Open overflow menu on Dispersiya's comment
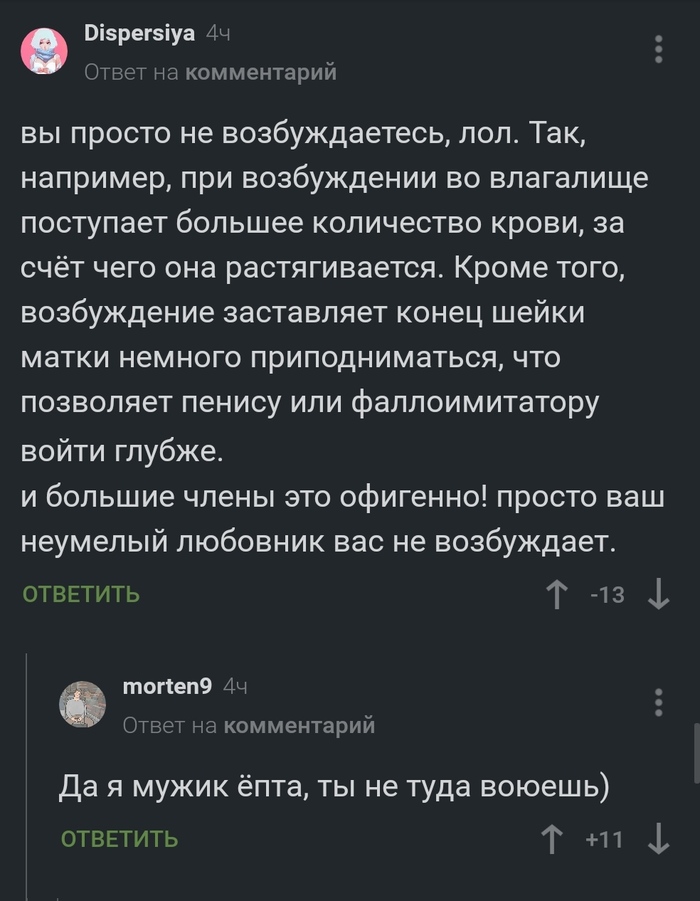700x901 pixels. pos(658,50)
